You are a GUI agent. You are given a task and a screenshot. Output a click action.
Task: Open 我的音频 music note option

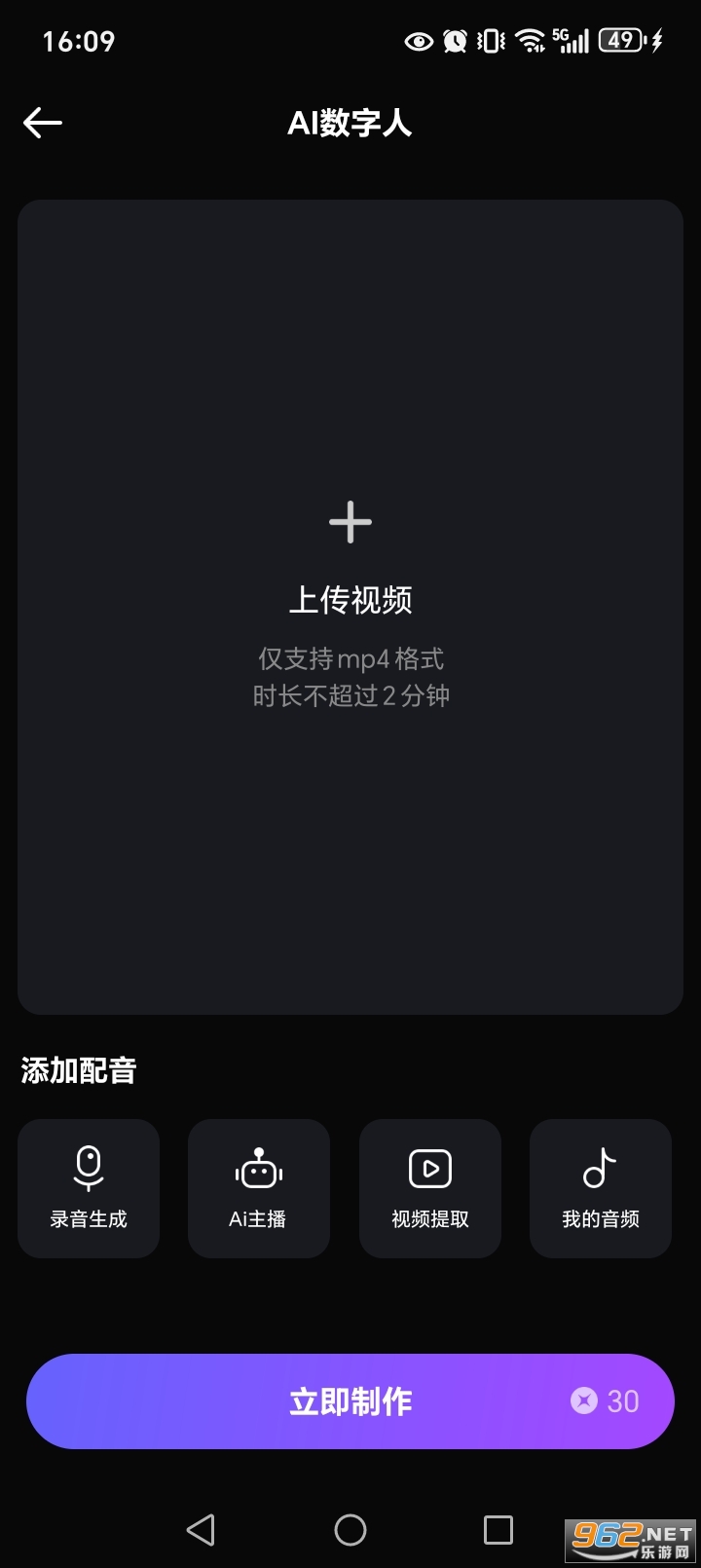point(600,1188)
